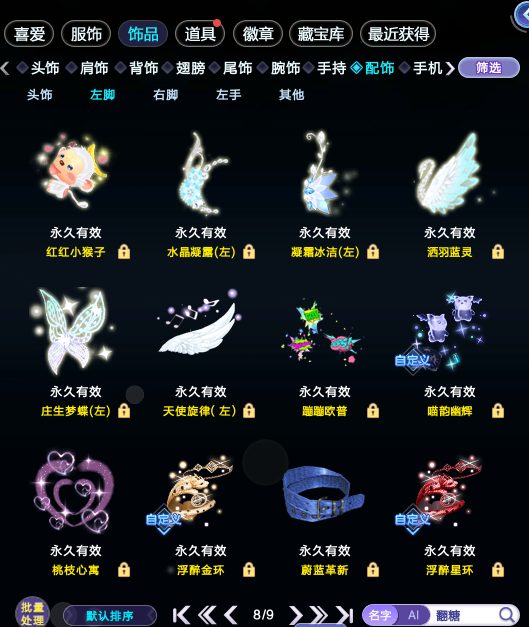Image resolution: width=529 pixels, height=627 pixels.
Task: Open the 筛选 filter button
Action: [489, 68]
